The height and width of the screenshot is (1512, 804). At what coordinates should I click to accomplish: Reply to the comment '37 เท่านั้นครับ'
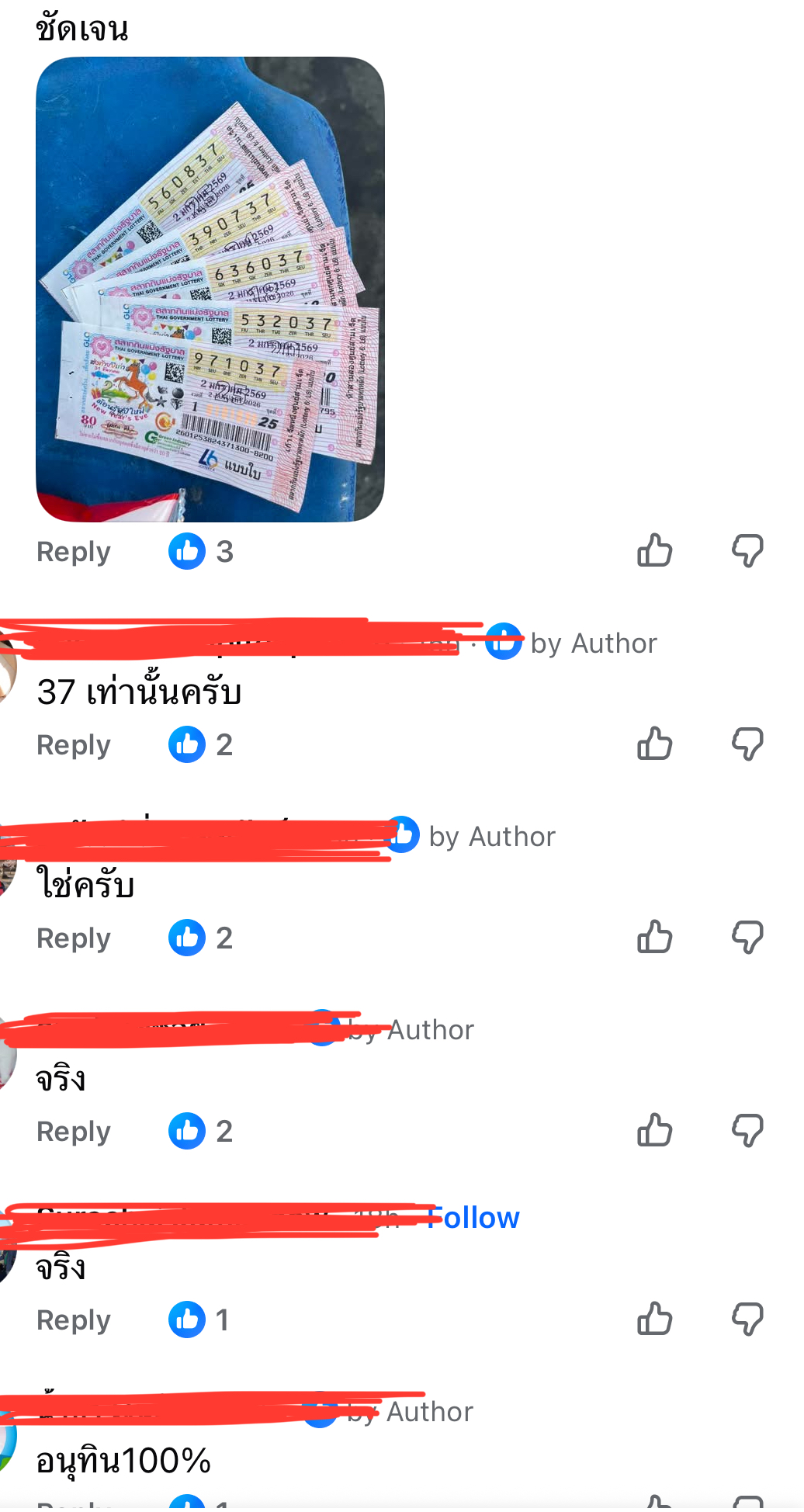point(74,745)
